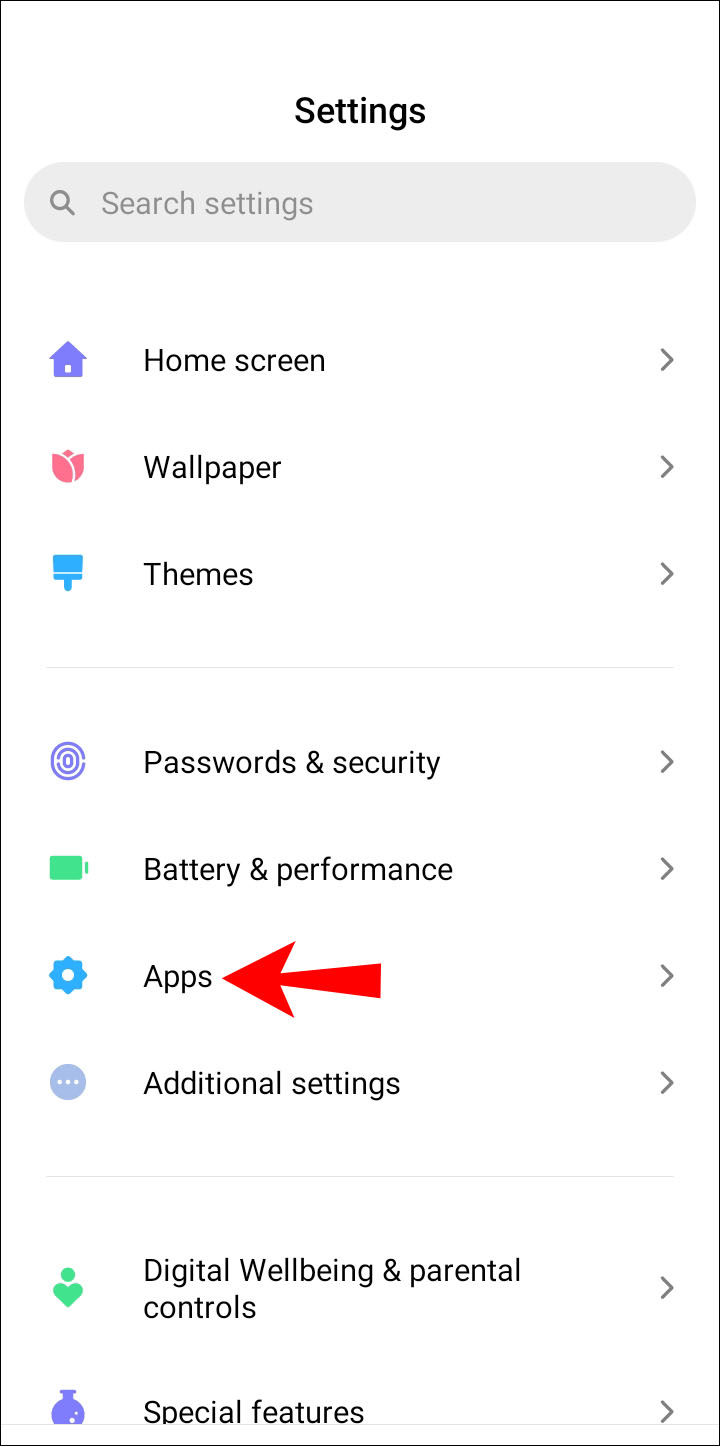Open Additional settings

[272, 1083]
